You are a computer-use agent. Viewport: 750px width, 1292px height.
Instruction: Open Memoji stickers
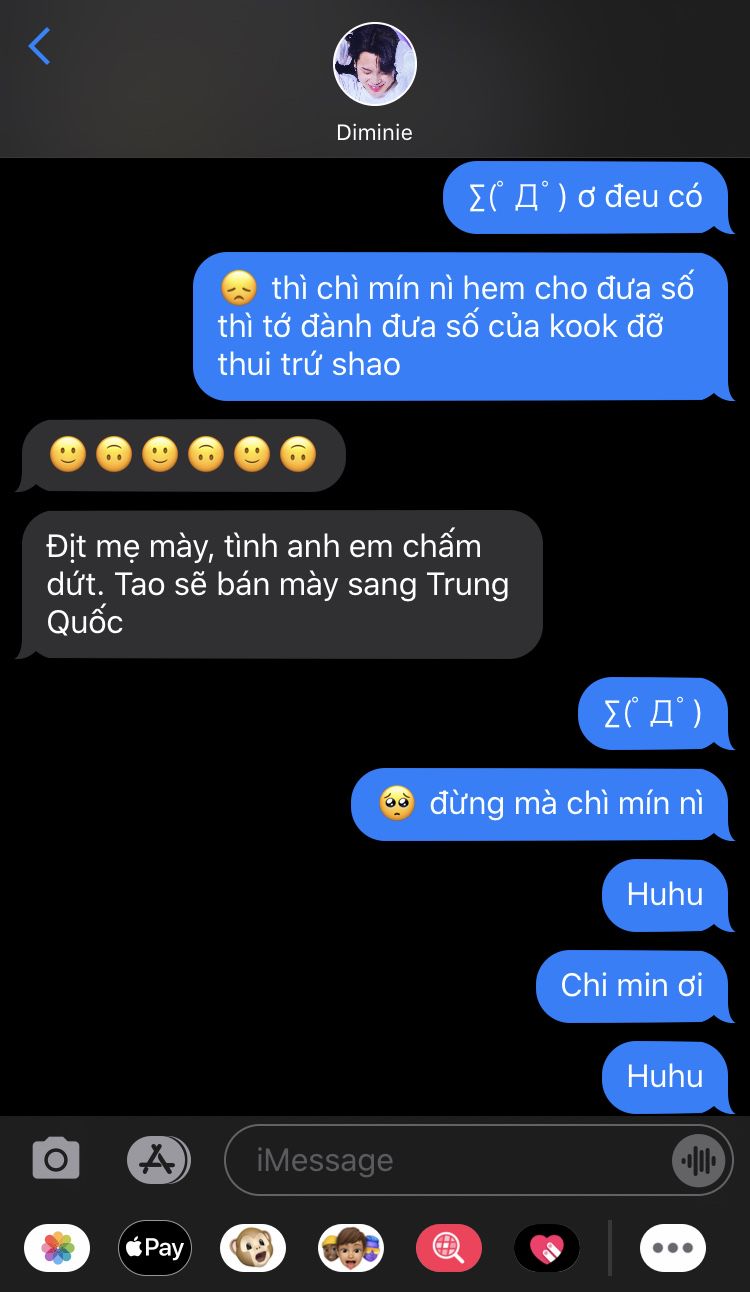pyautogui.click(x=350, y=1248)
